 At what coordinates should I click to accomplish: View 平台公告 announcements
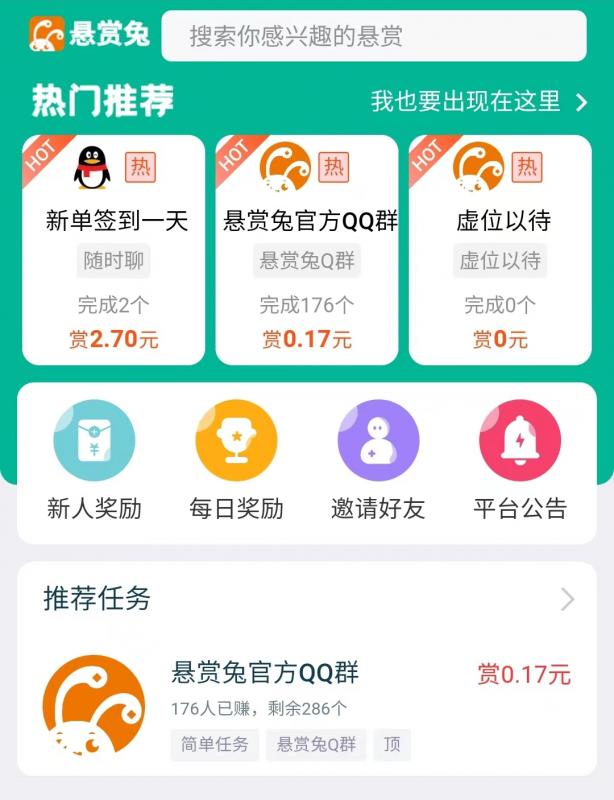point(520,461)
